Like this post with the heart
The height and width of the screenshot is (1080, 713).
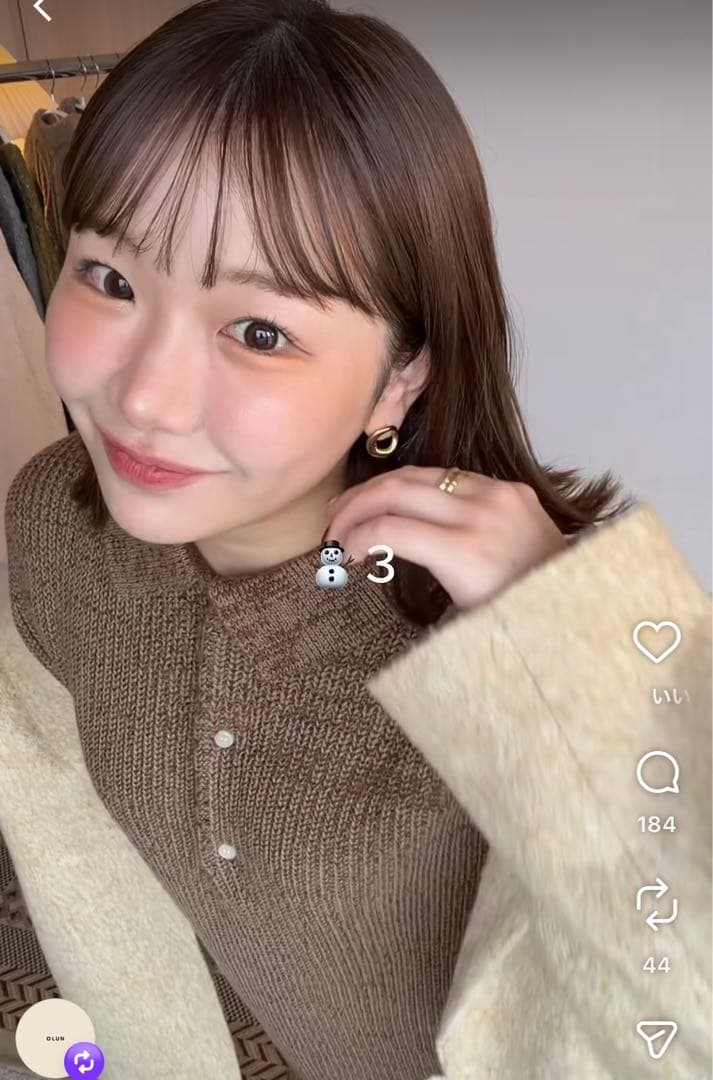click(657, 642)
